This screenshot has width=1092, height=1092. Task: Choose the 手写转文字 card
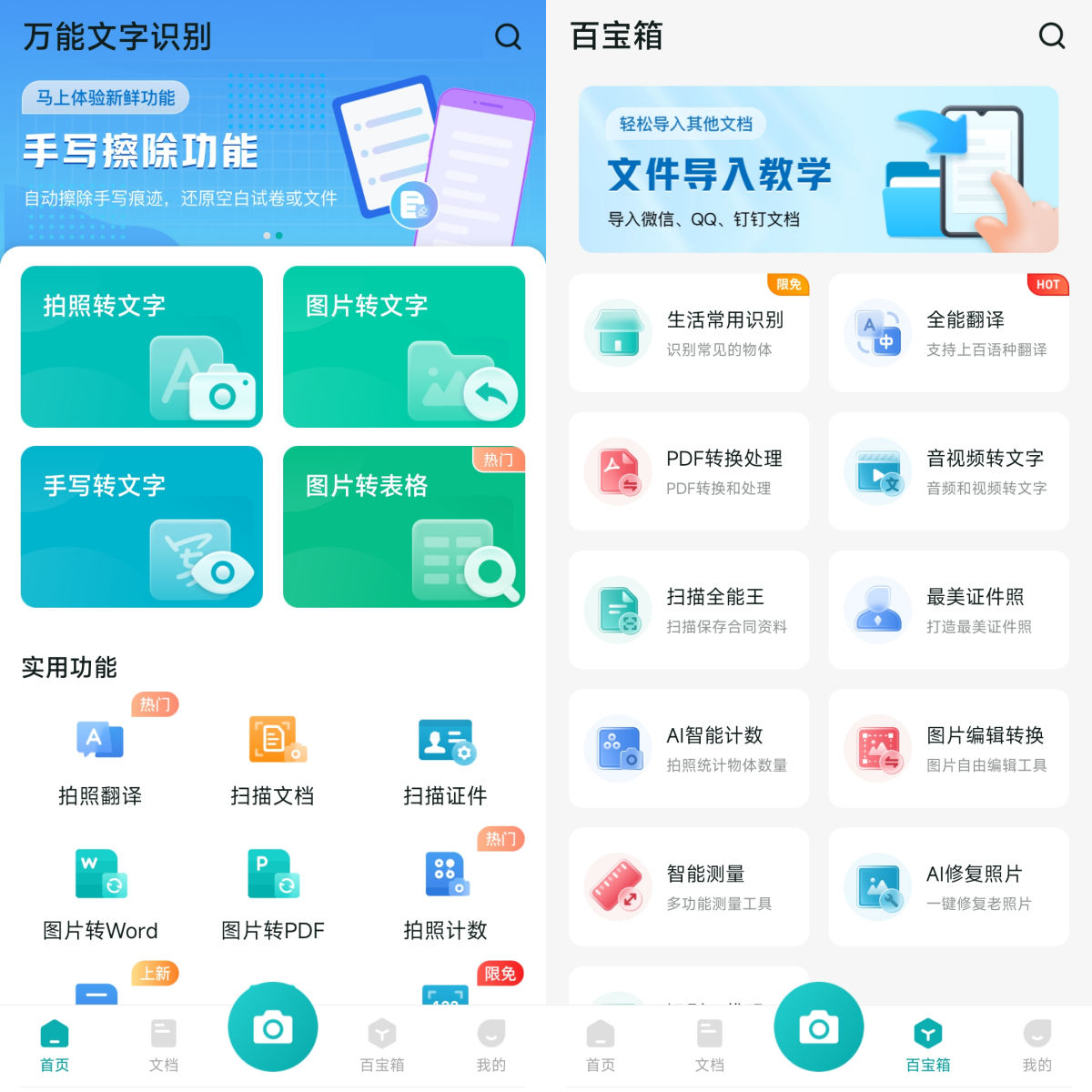(142, 527)
